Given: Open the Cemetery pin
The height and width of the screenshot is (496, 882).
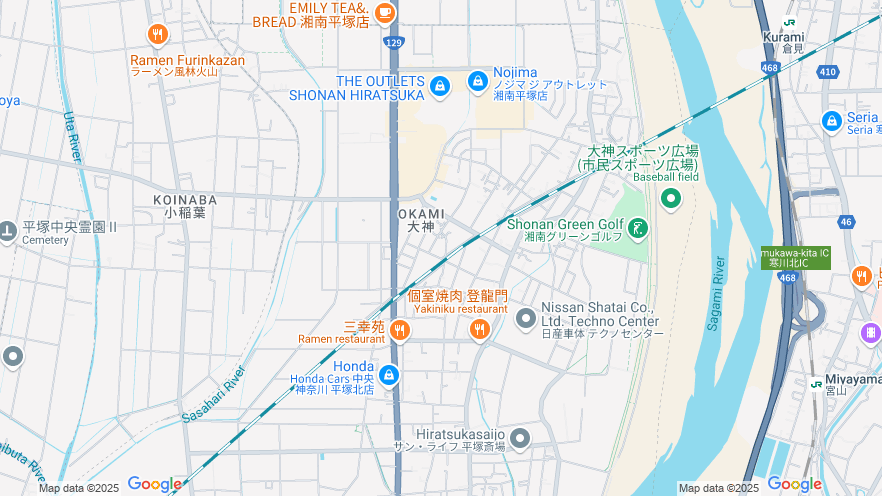Looking at the screenshot, I should 8,231.
